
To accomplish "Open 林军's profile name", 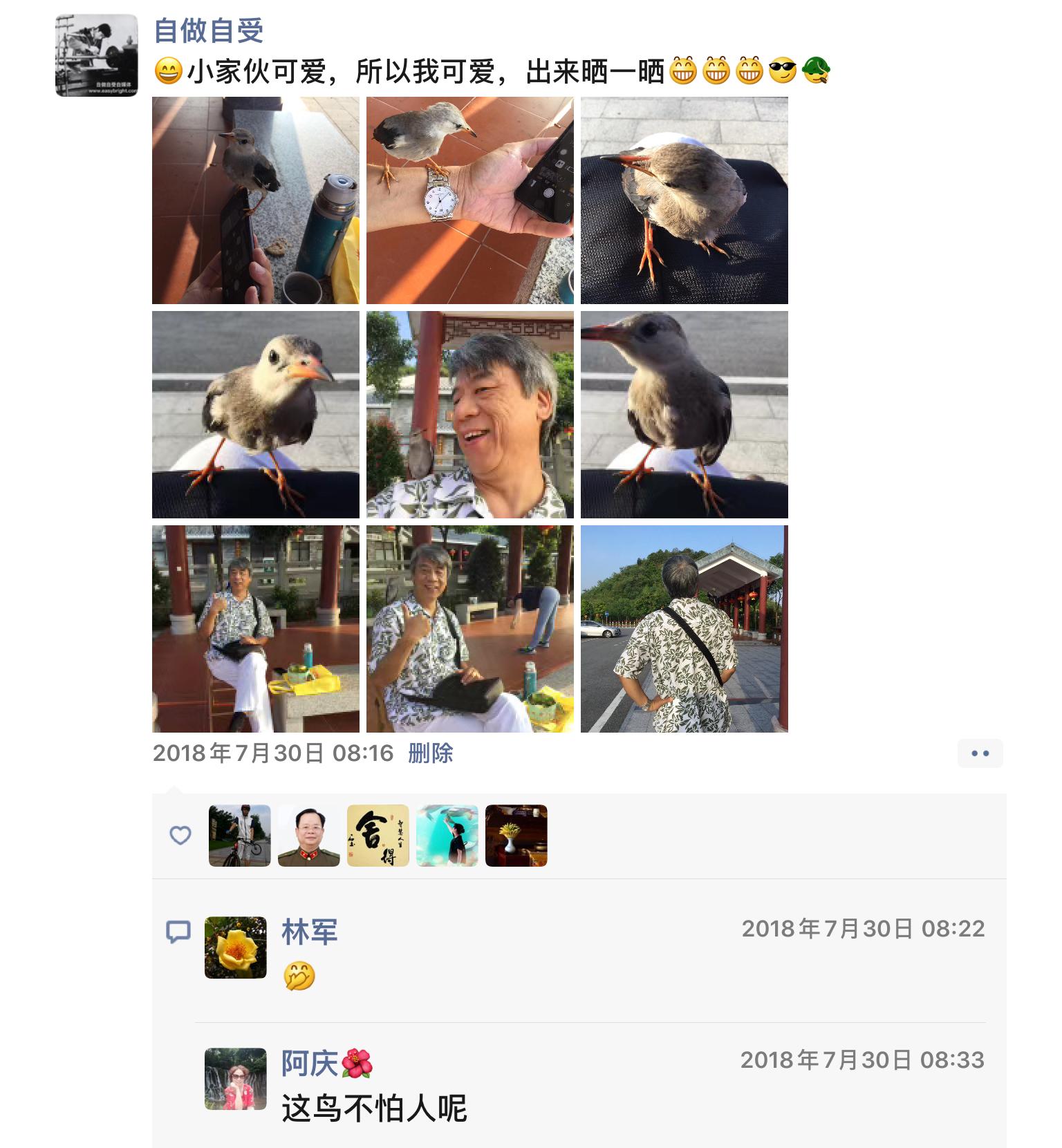I will (309, 932).
